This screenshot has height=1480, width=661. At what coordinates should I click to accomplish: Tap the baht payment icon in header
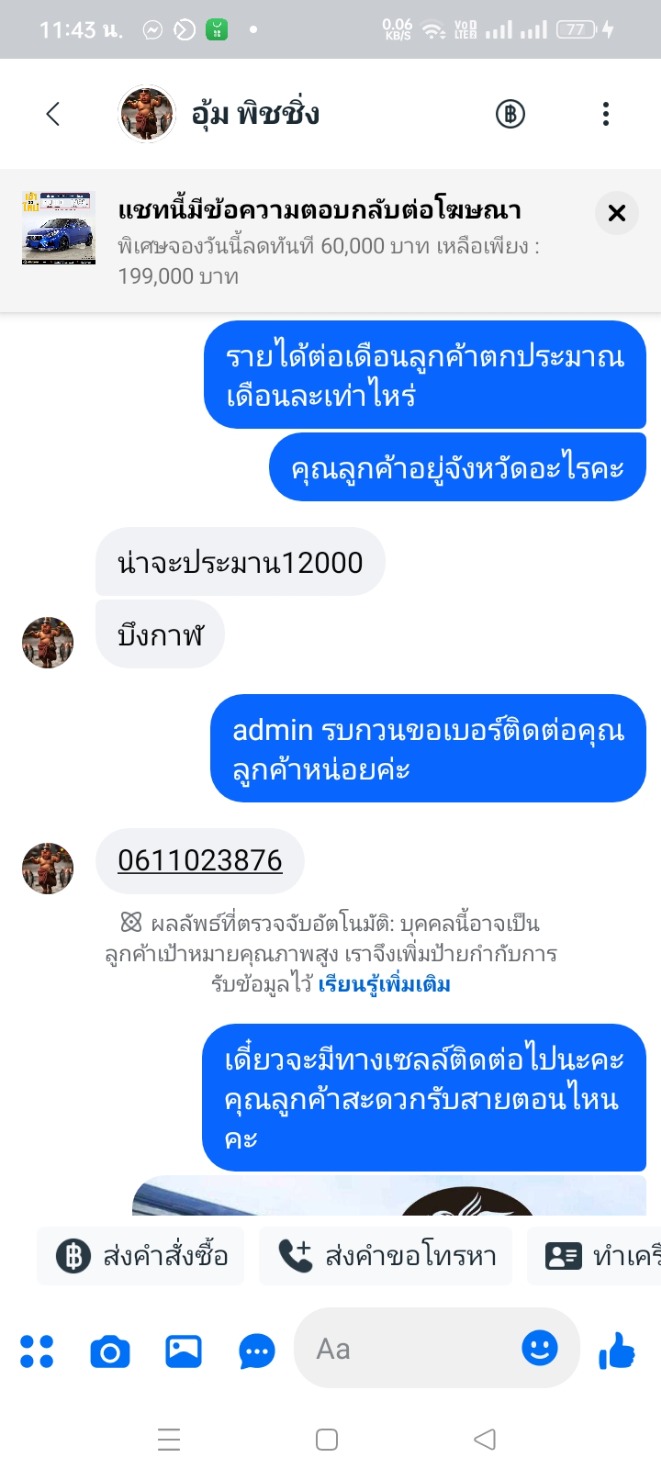[x=510, y=114]
